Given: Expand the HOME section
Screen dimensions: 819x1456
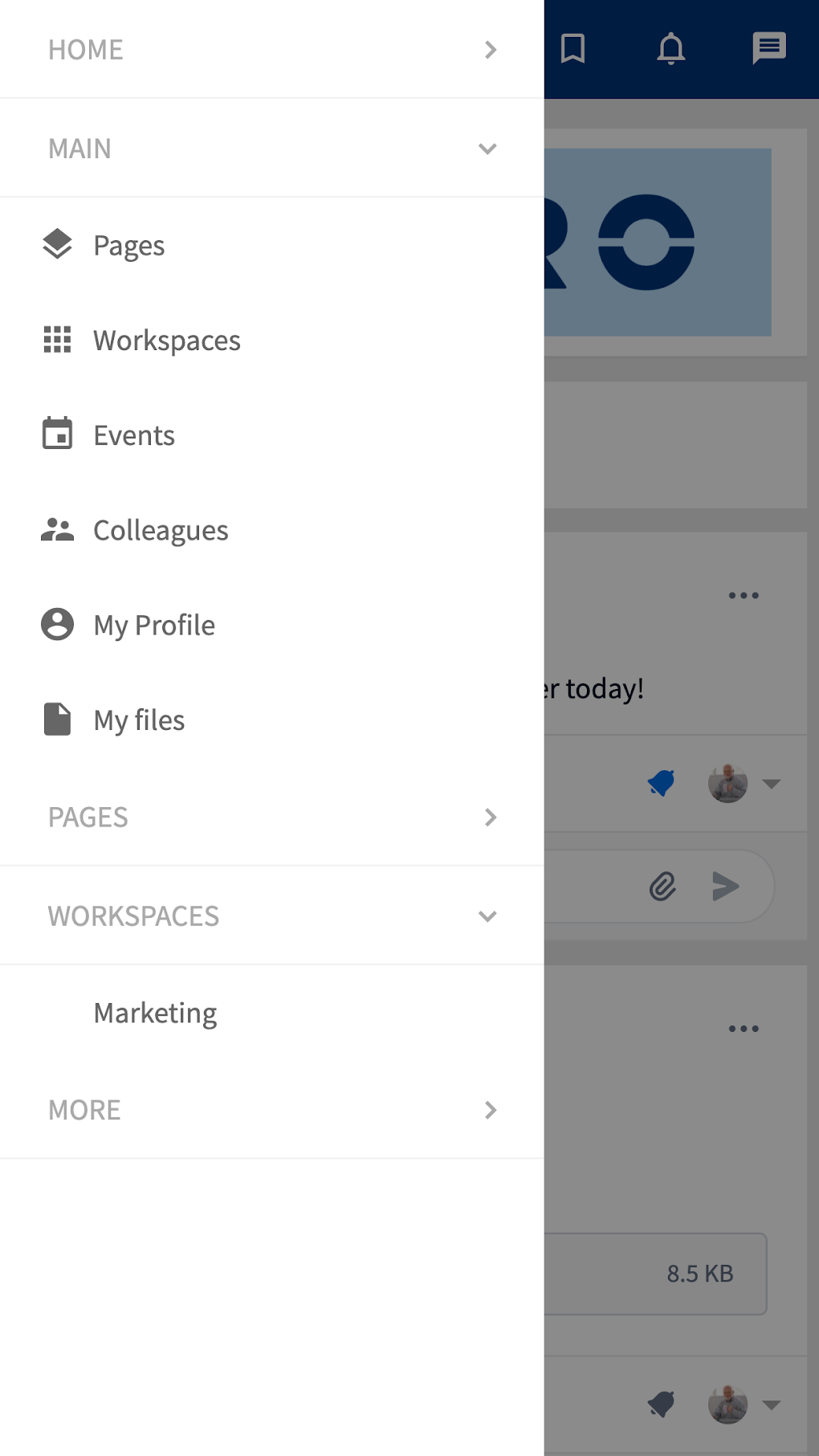Looking at the screenshot, I should pyautogui.click(x=491, y=49).
